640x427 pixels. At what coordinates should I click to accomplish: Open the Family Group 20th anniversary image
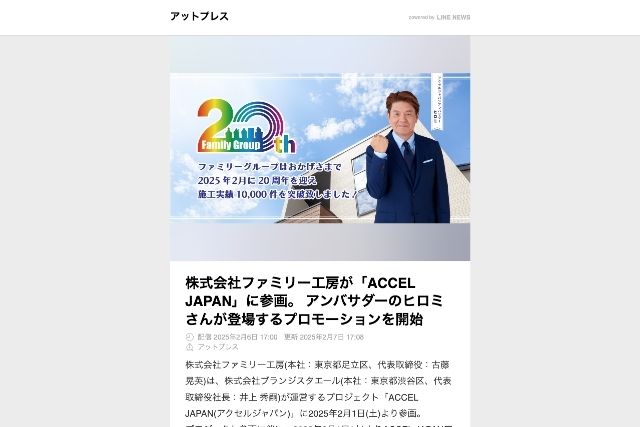[x=320, y=148]
